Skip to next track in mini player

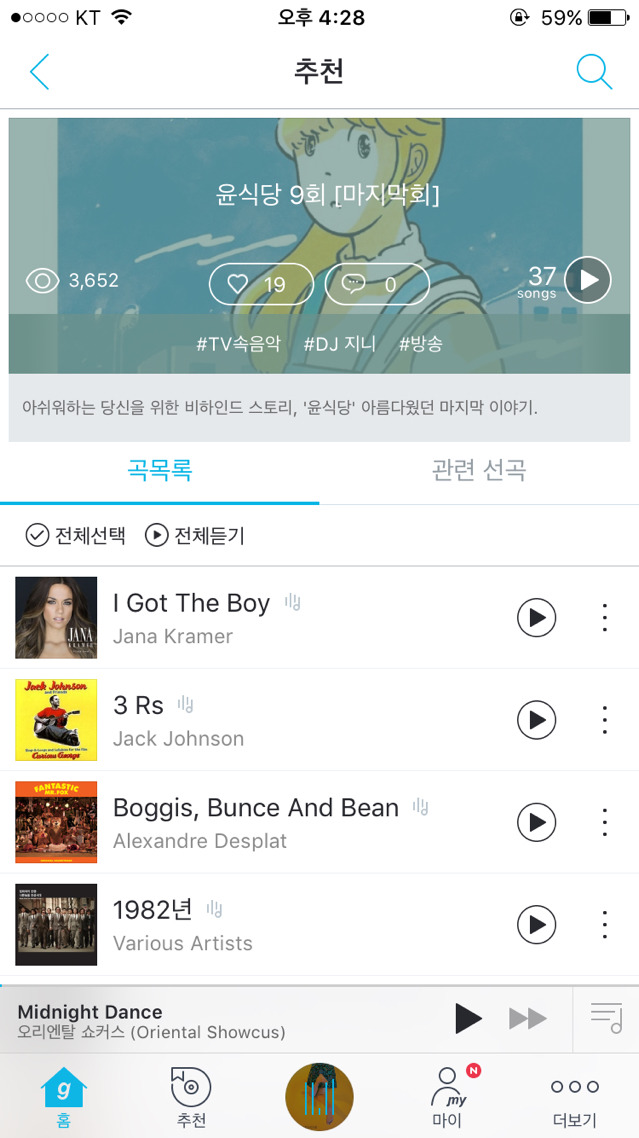tap(527, 1019)
